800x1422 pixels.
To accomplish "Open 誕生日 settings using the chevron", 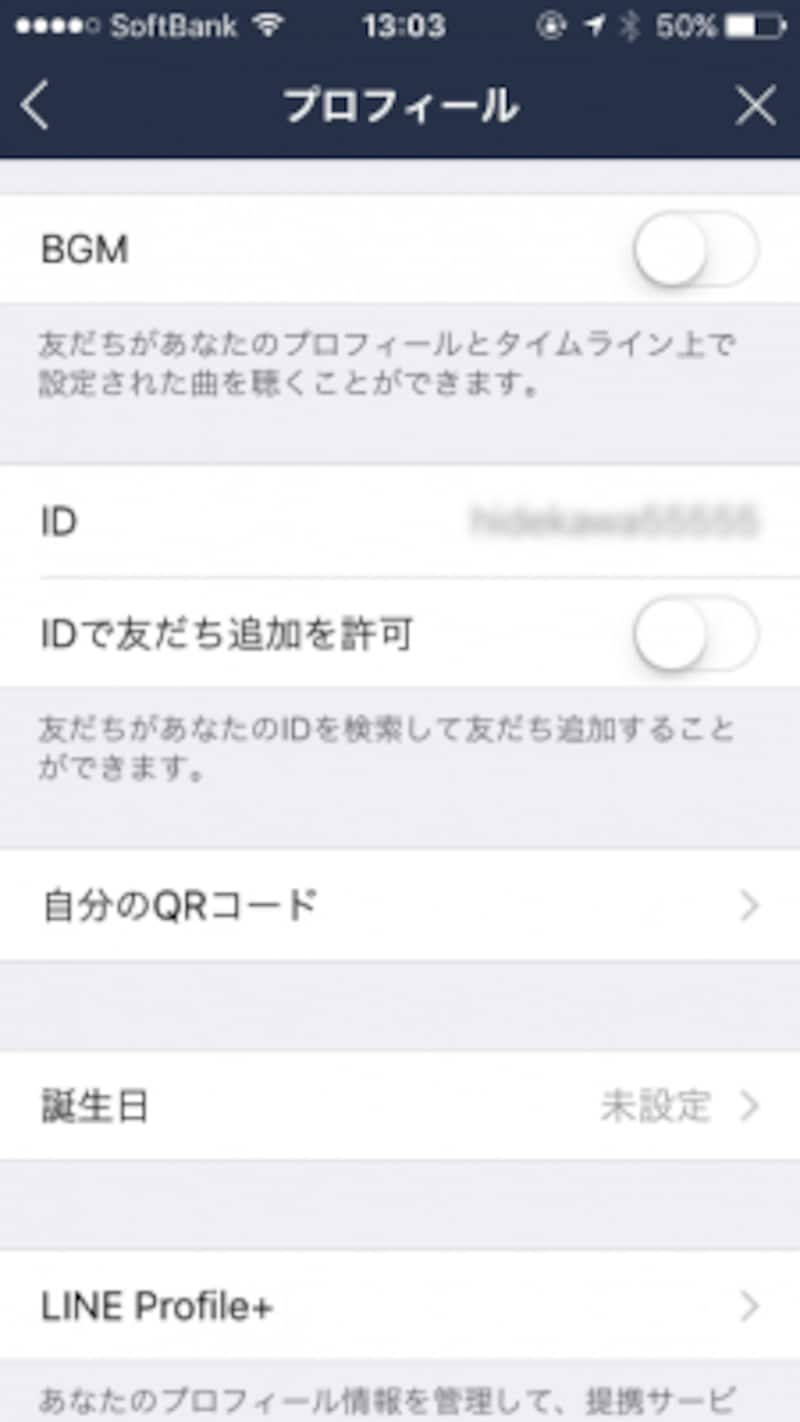I will [752, 1106].
